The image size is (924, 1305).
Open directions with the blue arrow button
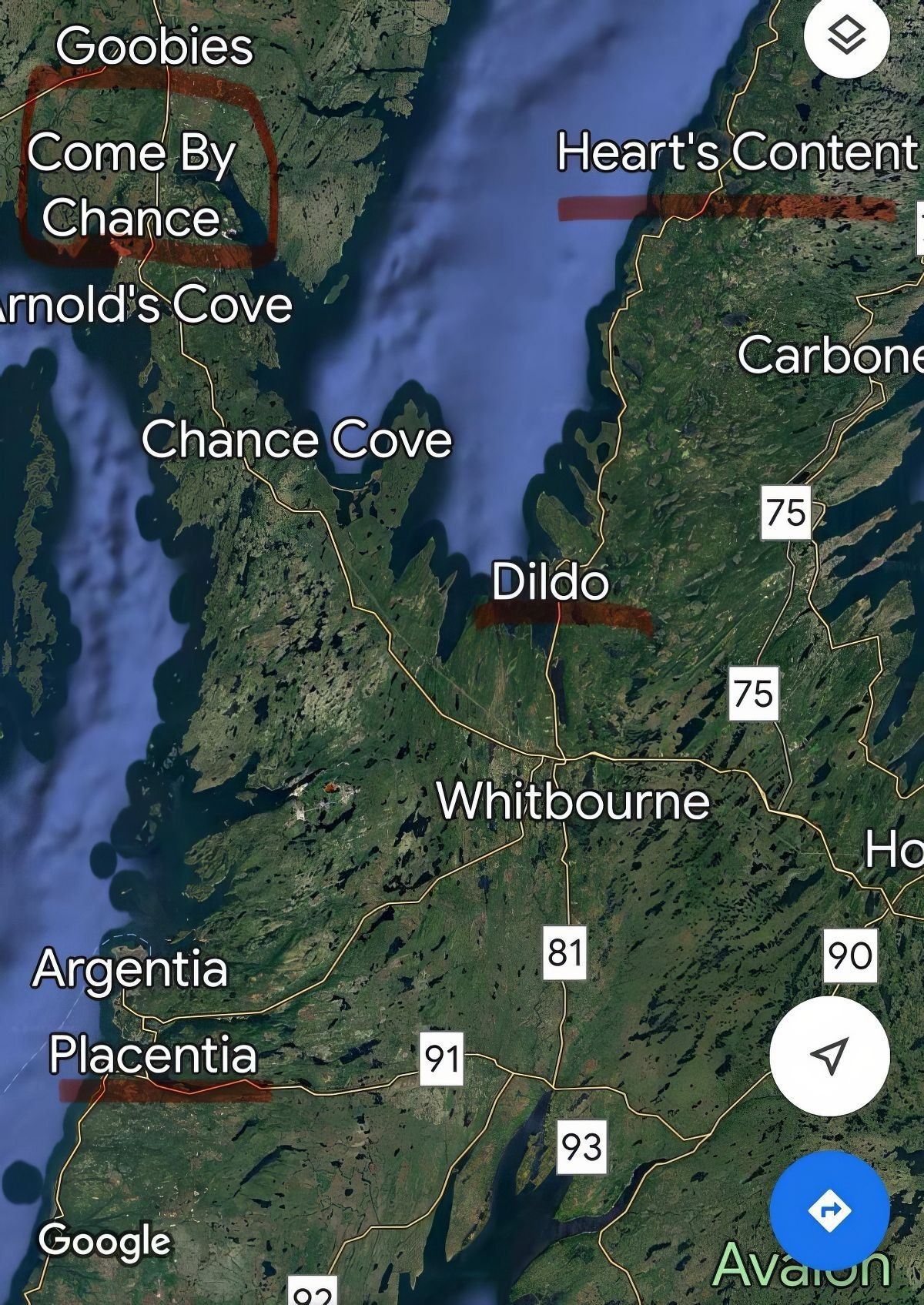[829, 1210]
